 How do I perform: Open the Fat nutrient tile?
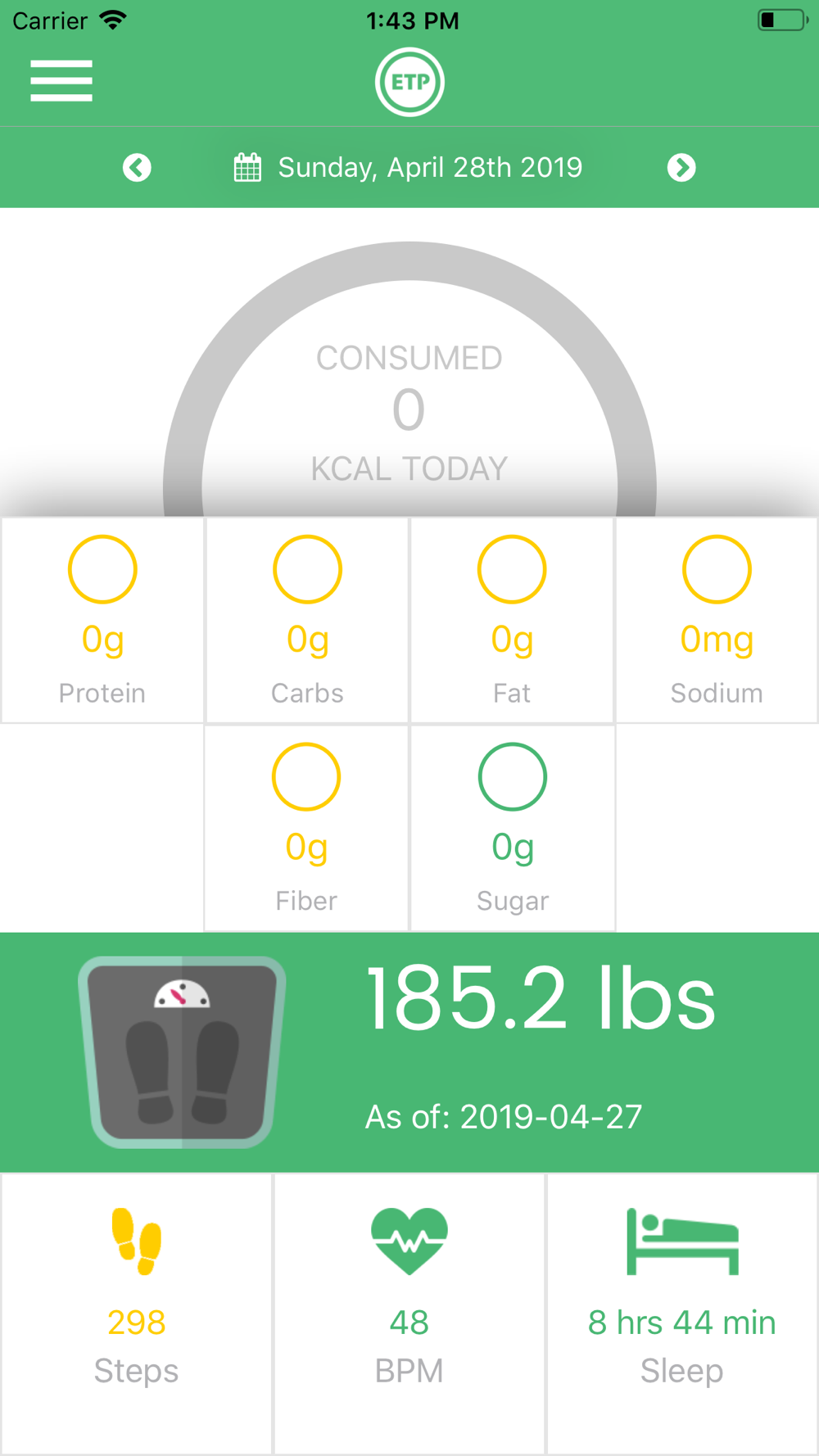(512, 620)
